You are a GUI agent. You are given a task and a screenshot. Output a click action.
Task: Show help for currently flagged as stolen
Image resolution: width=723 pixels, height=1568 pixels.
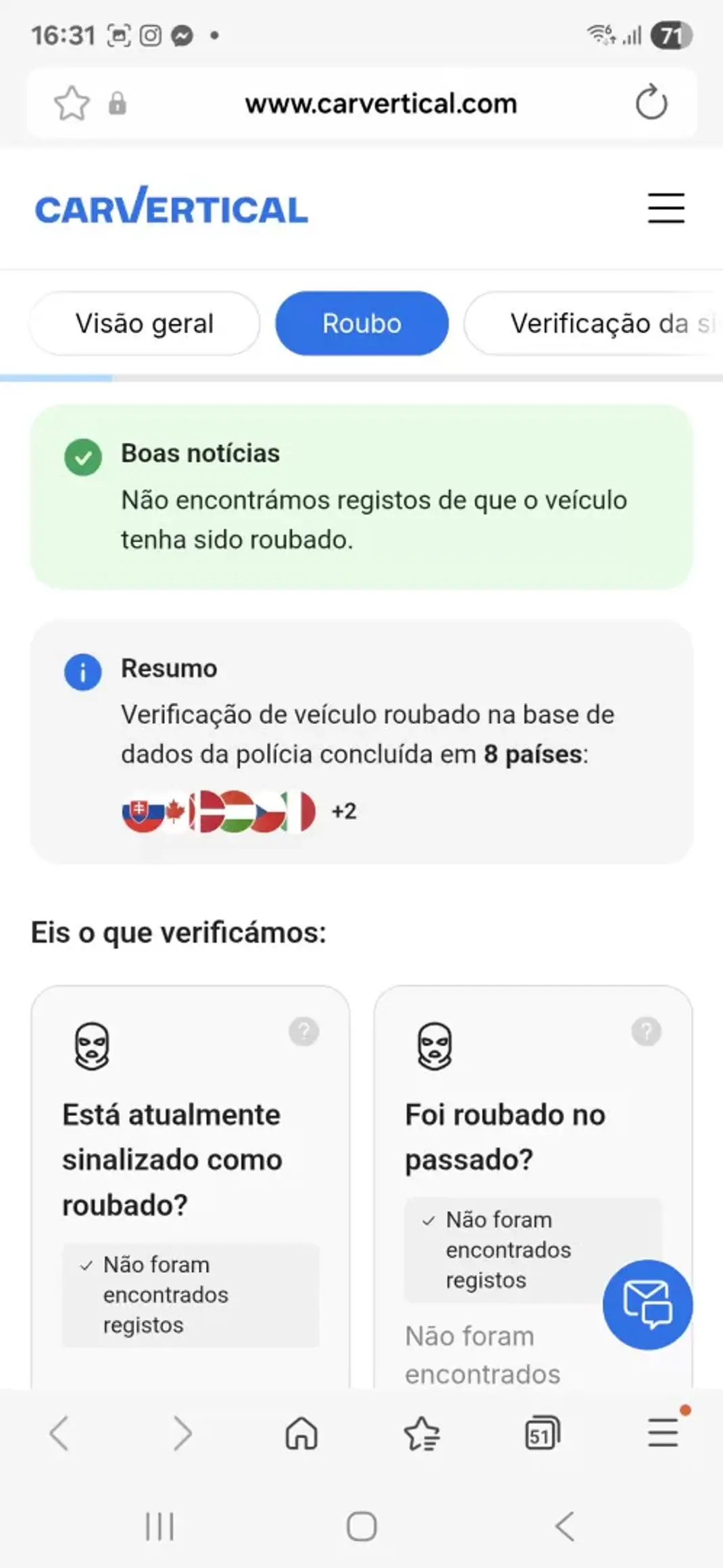(x=303, y=1031)
